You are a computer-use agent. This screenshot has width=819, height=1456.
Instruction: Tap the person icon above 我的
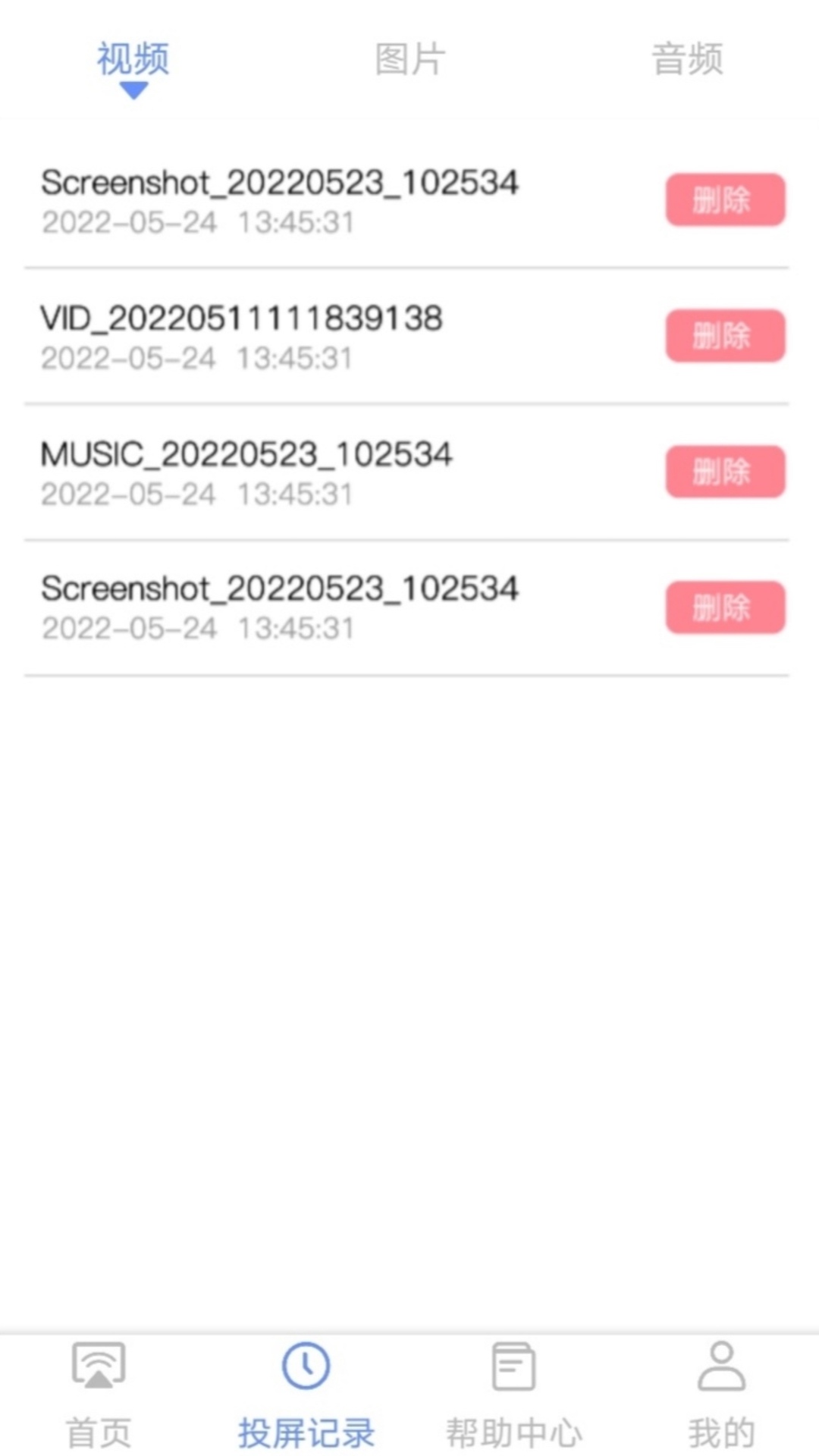(x=719, y=1365)
